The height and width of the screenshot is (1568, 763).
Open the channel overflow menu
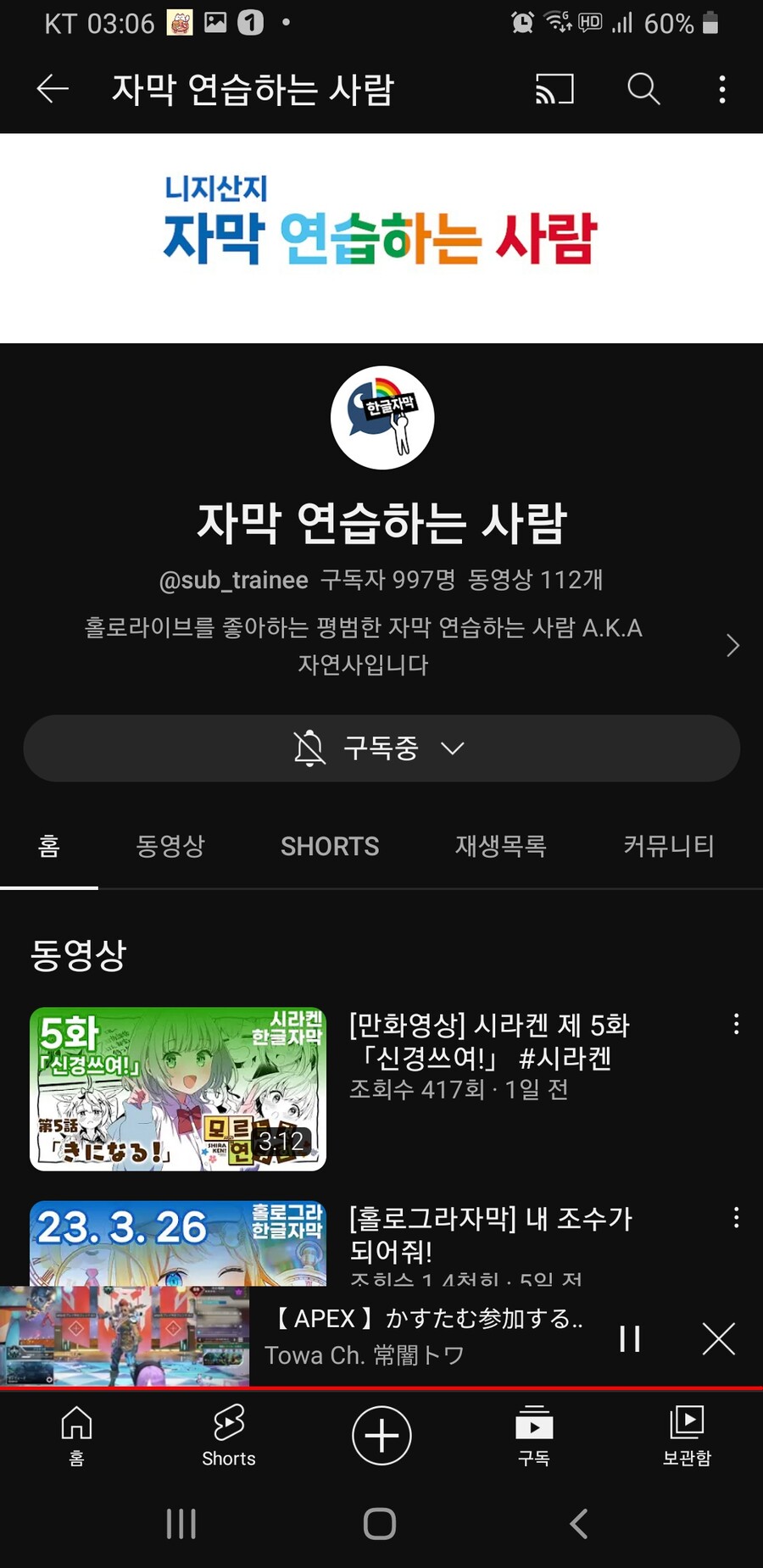[x=721, y=88]
